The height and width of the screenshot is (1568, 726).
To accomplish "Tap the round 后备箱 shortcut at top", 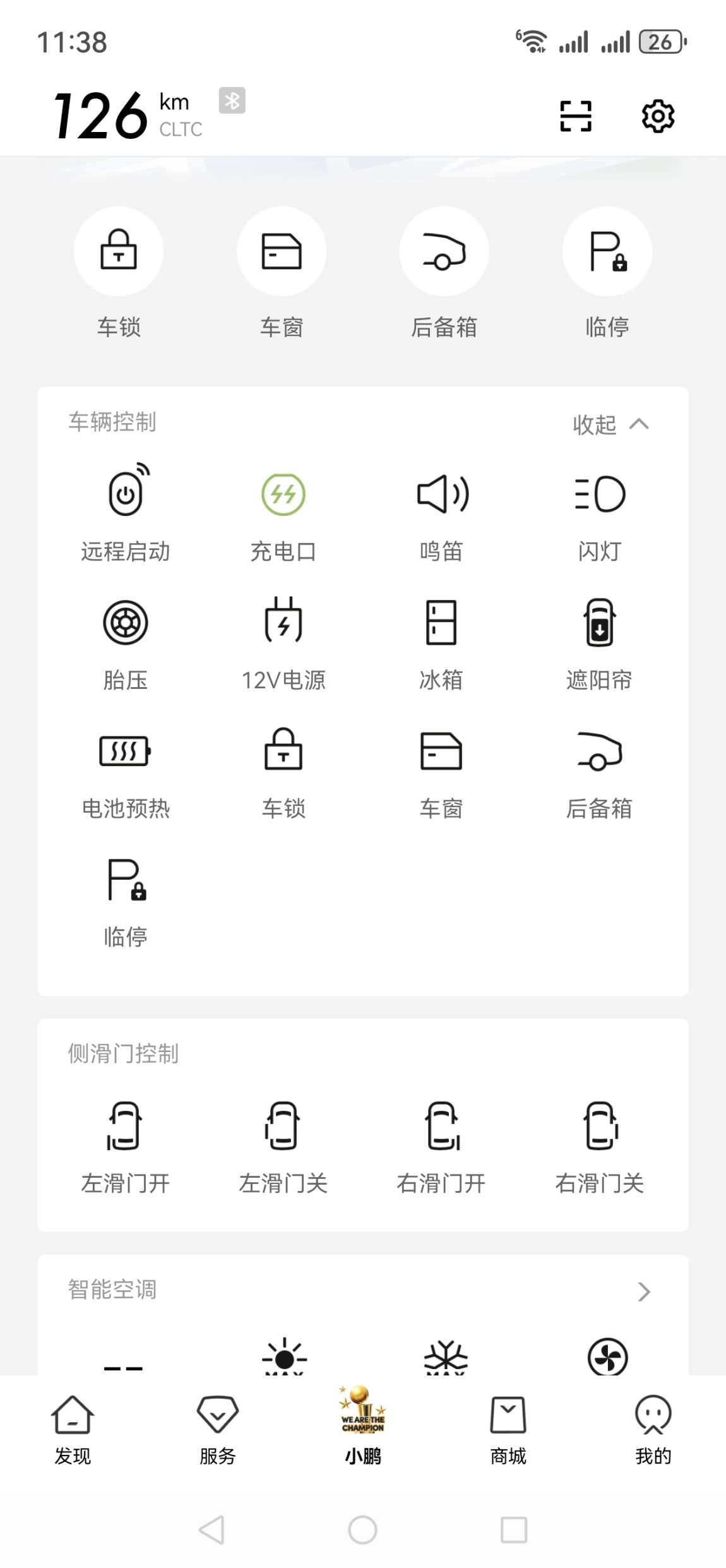I will tap(444, 251).
